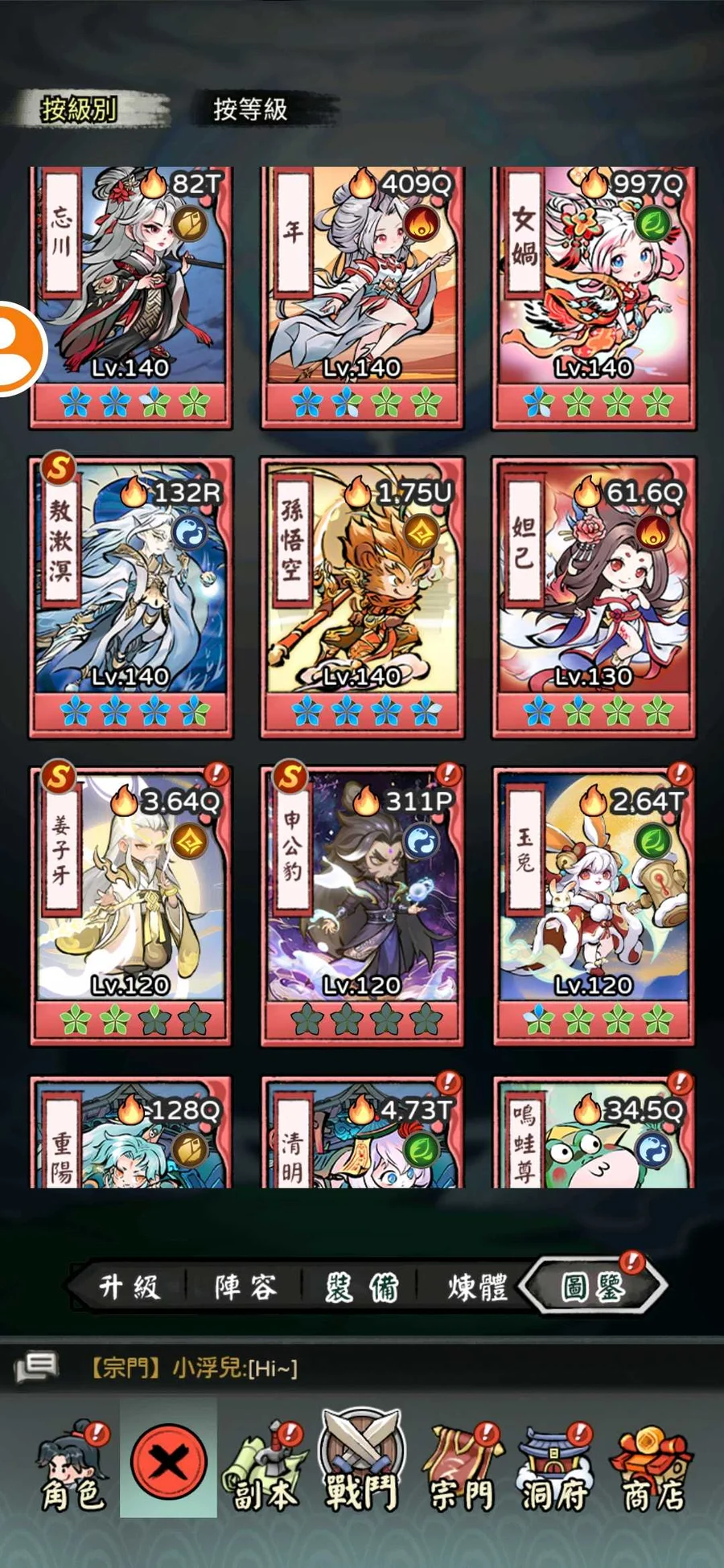Open the 忘川 character card
Screen dimensions: 724x1568
(x=131, y=298)
